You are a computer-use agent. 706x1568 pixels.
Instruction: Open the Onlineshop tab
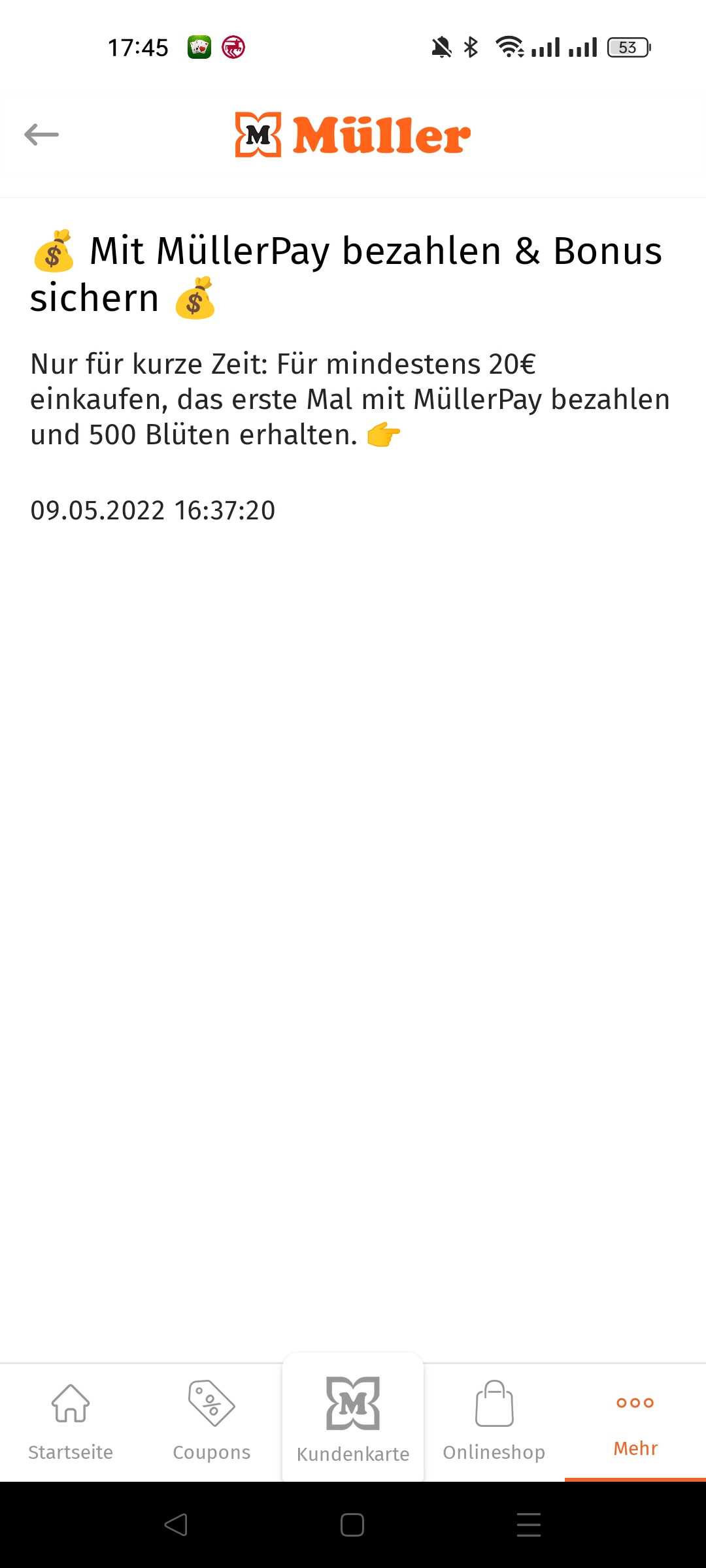[x=494, y=1422]
